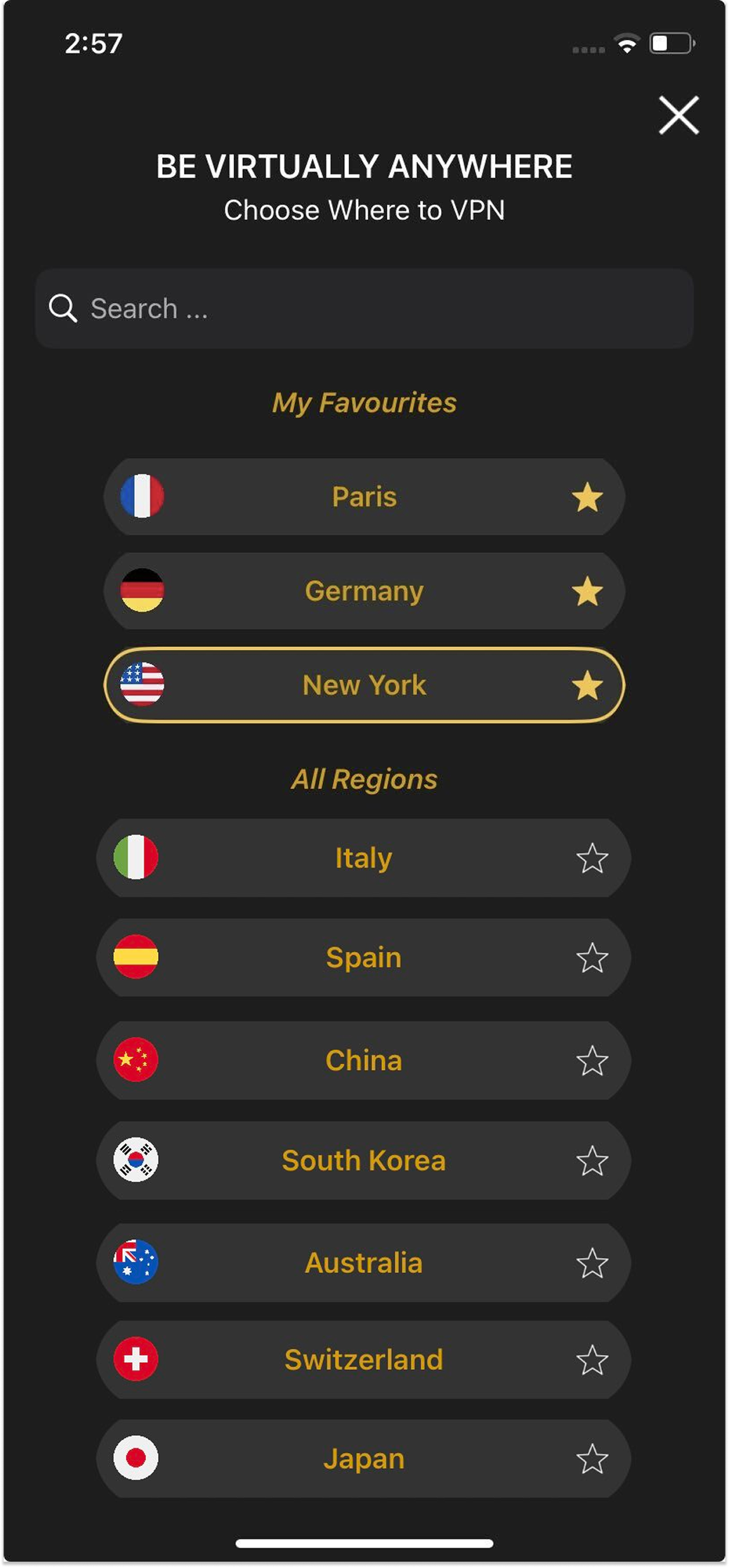
Task: Choose the Switzerland region
Action: tap(364, 1360)
